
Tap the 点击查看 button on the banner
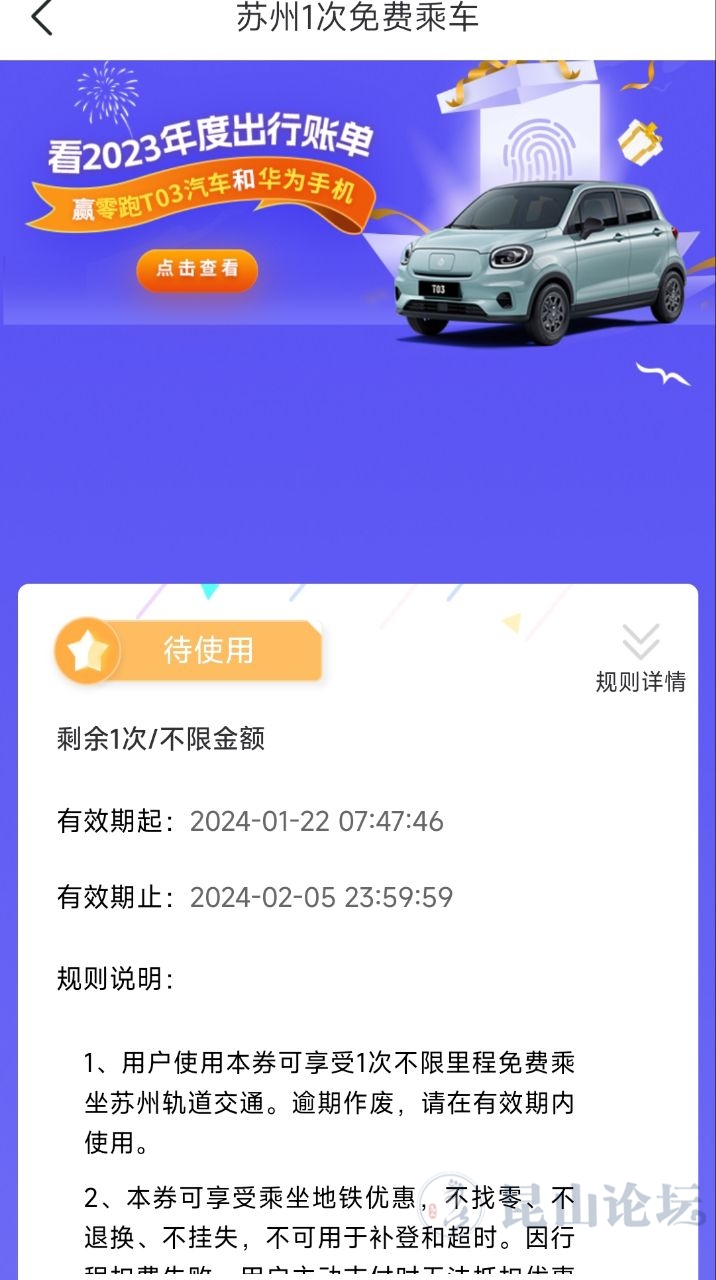point(197,269)
